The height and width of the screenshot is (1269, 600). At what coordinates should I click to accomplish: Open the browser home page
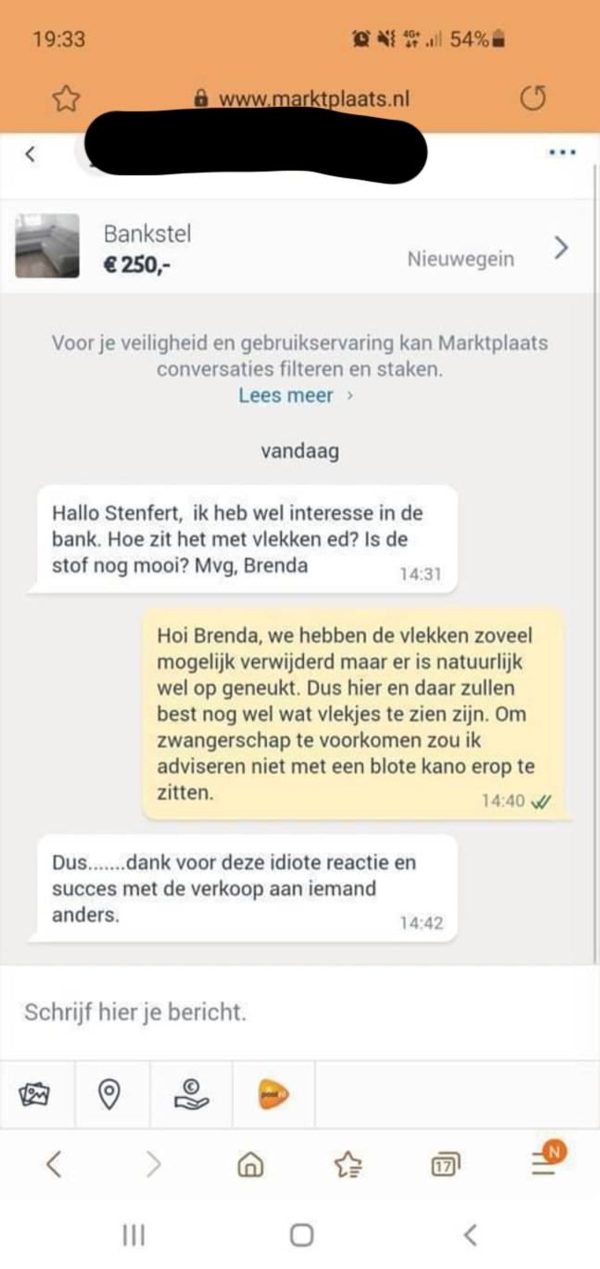(x=249, y=1164)
